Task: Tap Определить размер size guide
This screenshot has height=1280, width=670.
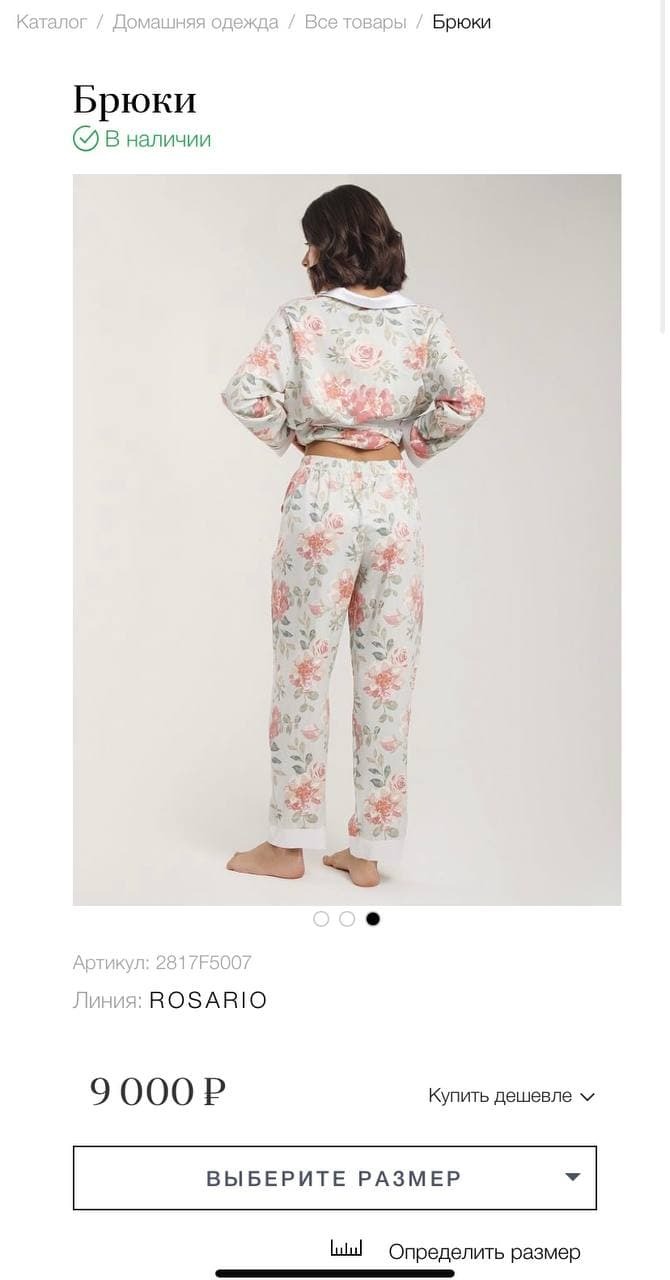Action: pyautogui.click(x=456, y=1251)
